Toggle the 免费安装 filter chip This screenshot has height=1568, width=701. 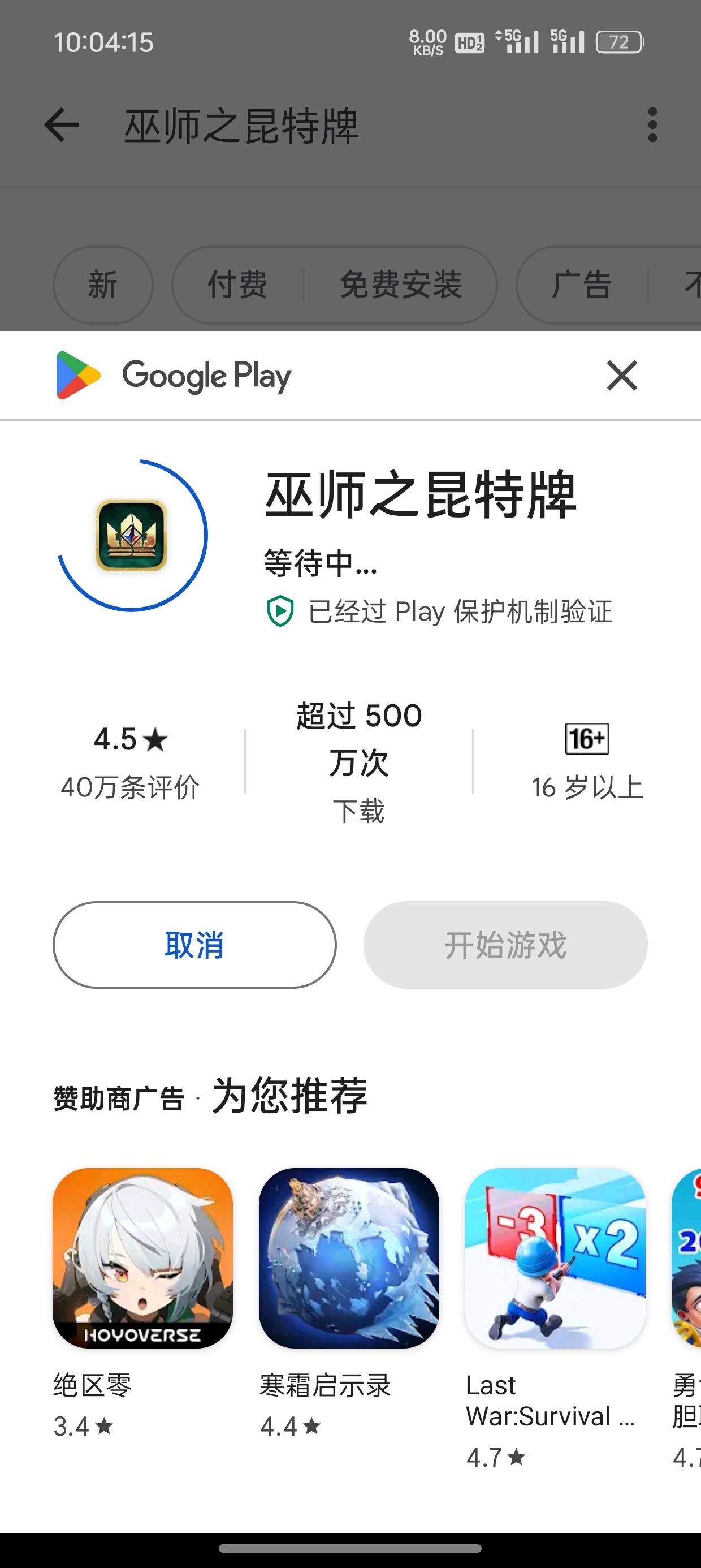pyautogui.click(x=400, y=285)
